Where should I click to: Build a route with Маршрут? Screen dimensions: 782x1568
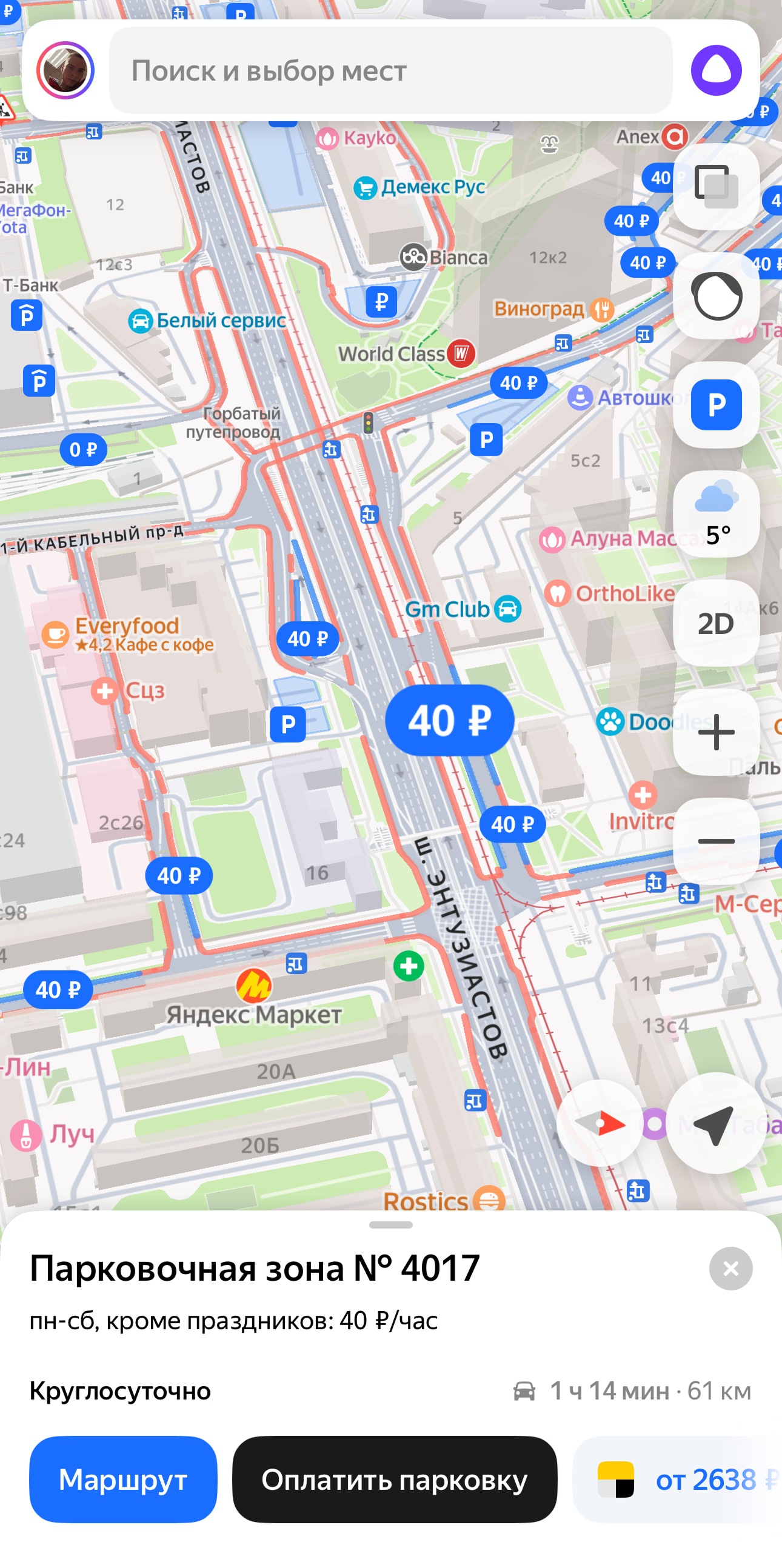point(123,1479)
